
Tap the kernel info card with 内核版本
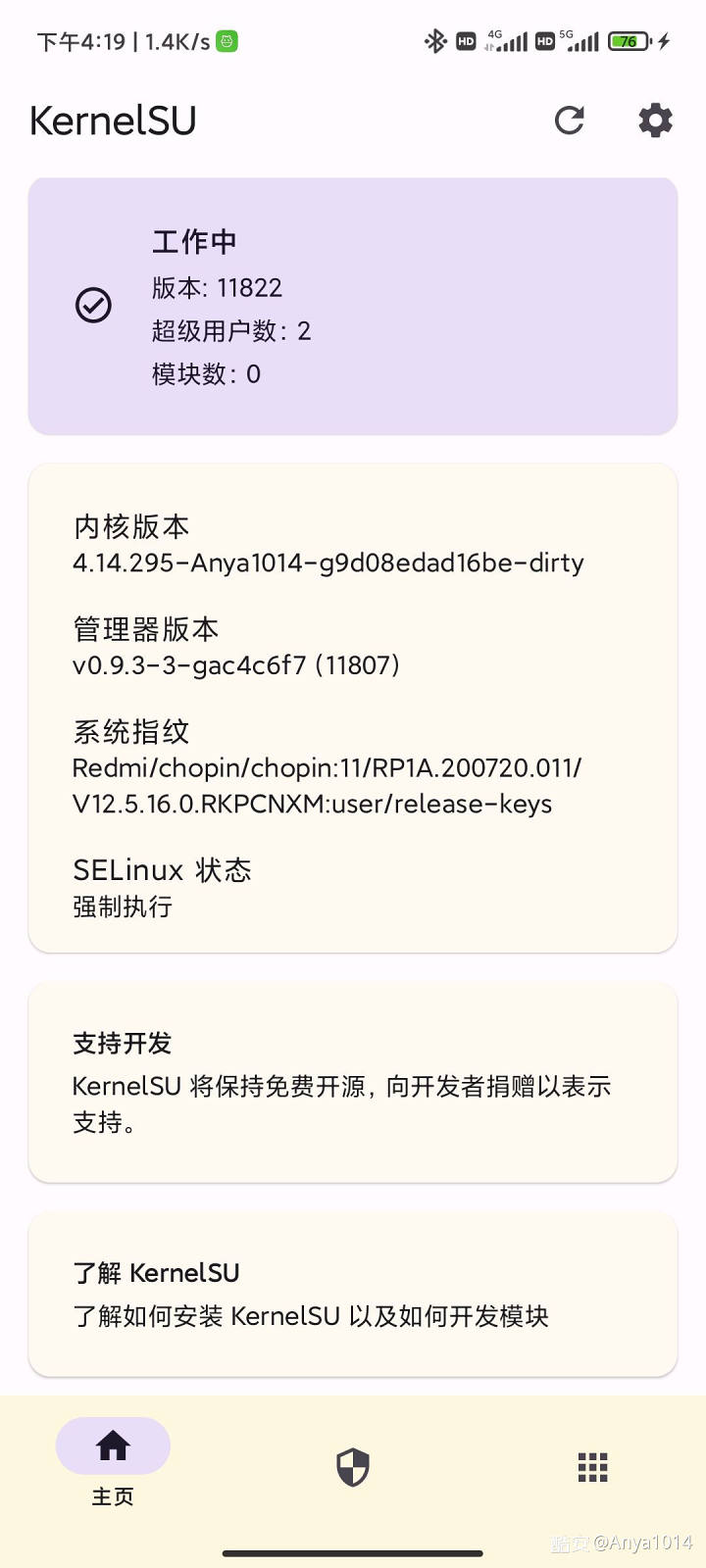(x=353, y=708)
